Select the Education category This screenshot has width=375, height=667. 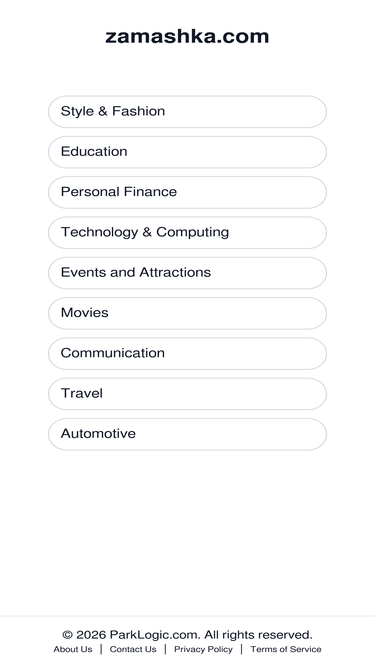(187, 152)
